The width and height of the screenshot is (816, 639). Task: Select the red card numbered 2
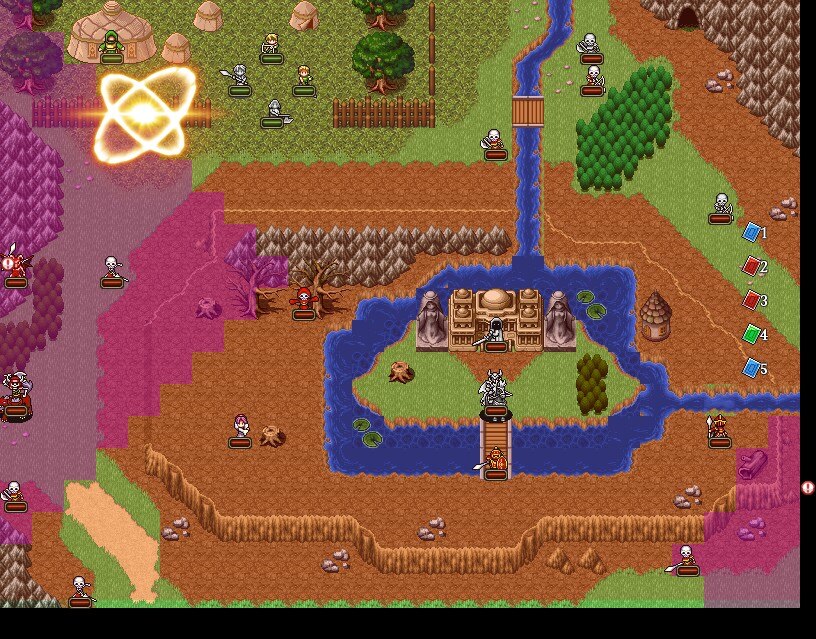click(x=751, y=266)
